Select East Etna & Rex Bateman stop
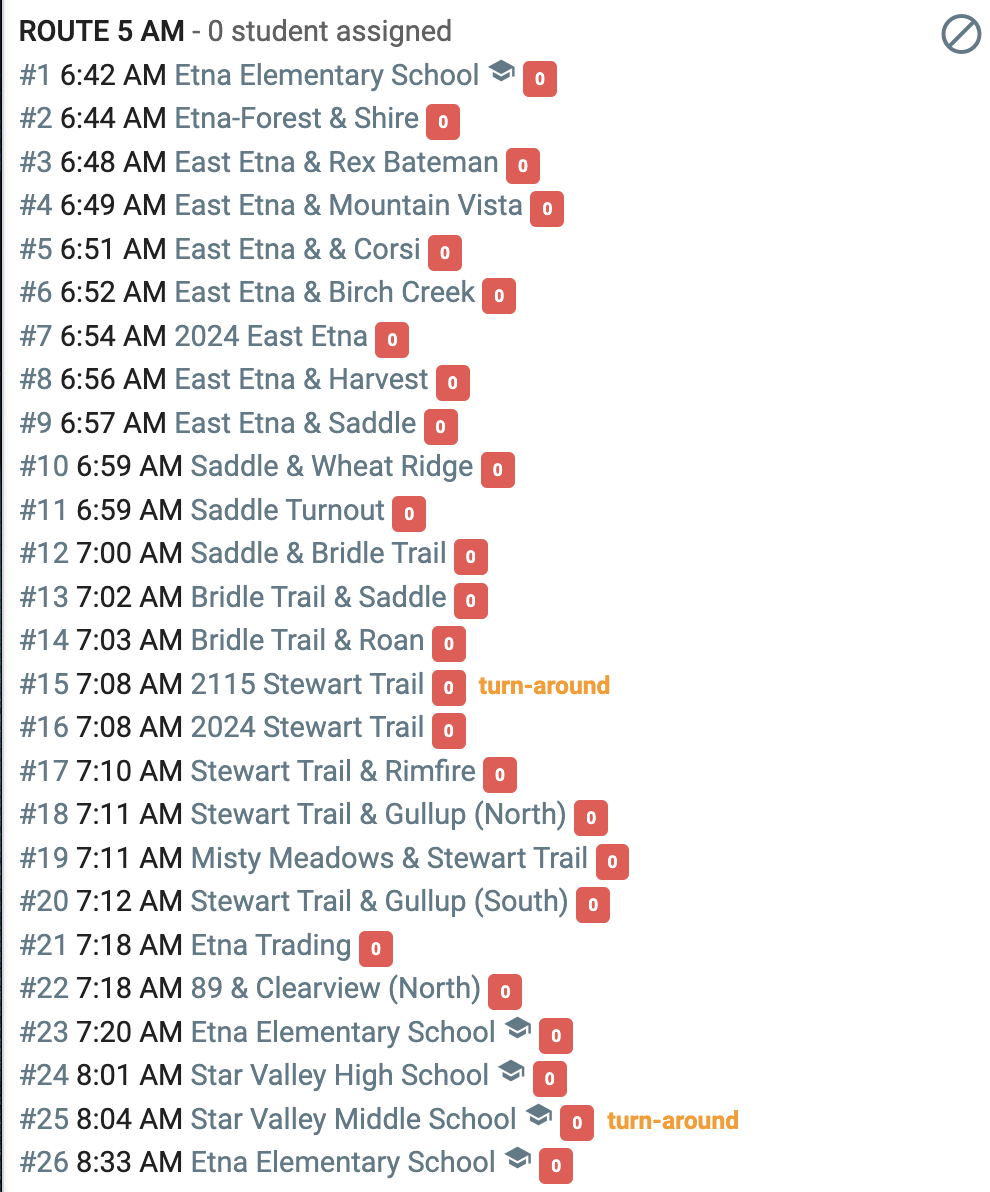The height and width of the screenshot is (1192, 990). tap(336, 163)
